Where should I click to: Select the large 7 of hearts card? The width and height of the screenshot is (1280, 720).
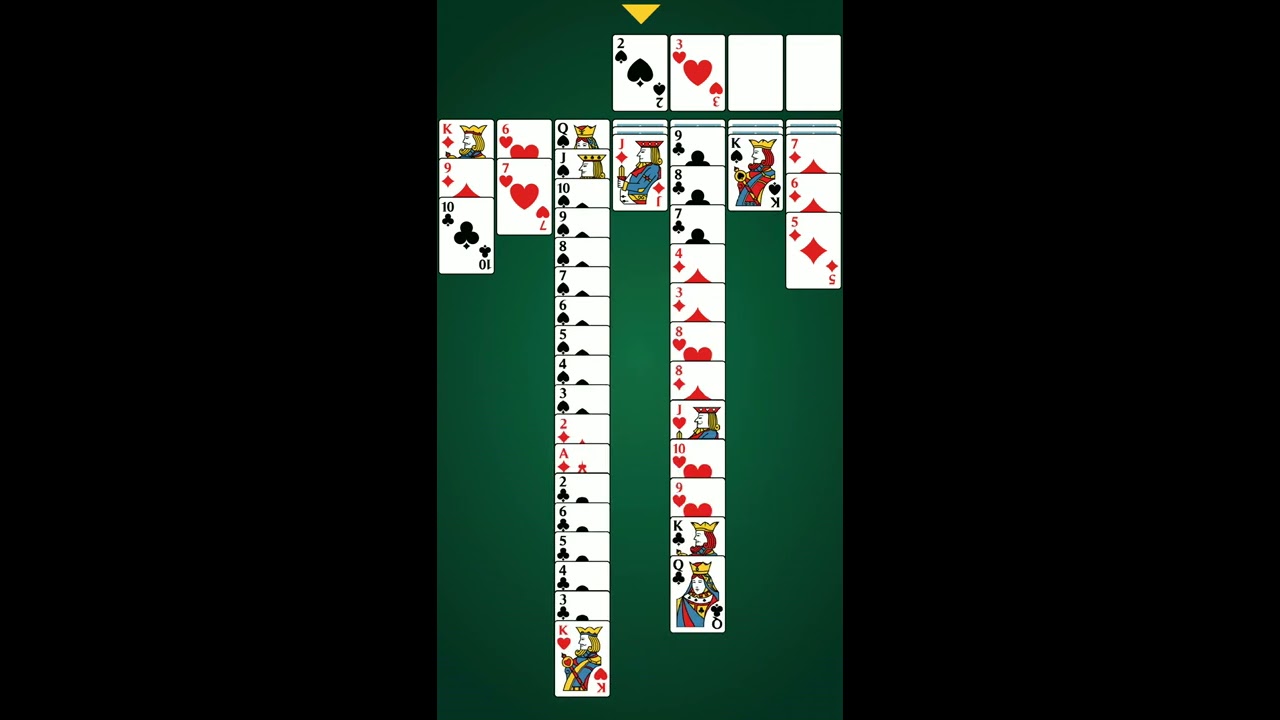[524, 196]
